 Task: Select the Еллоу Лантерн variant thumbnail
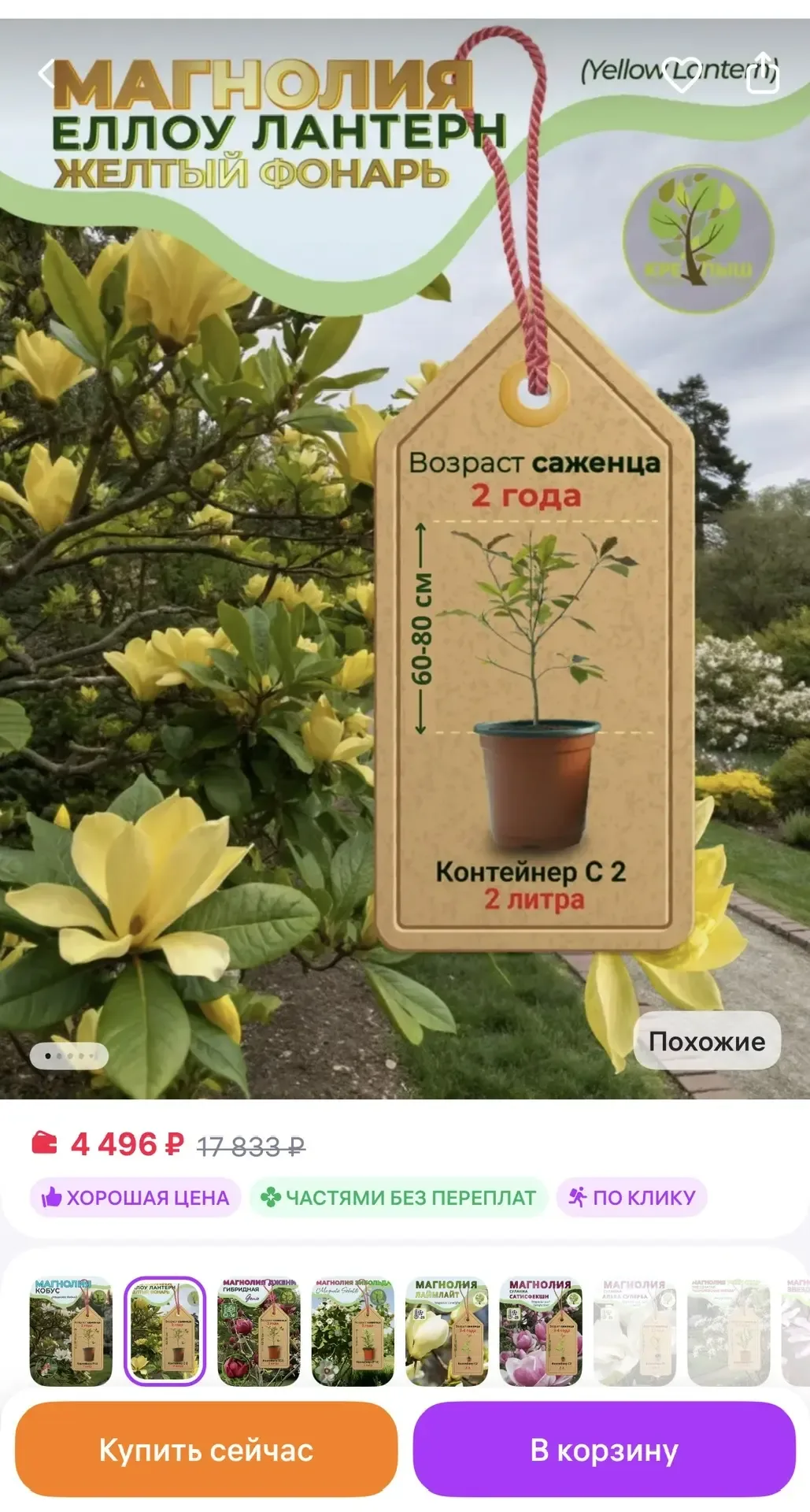(x=165, y=1331)
